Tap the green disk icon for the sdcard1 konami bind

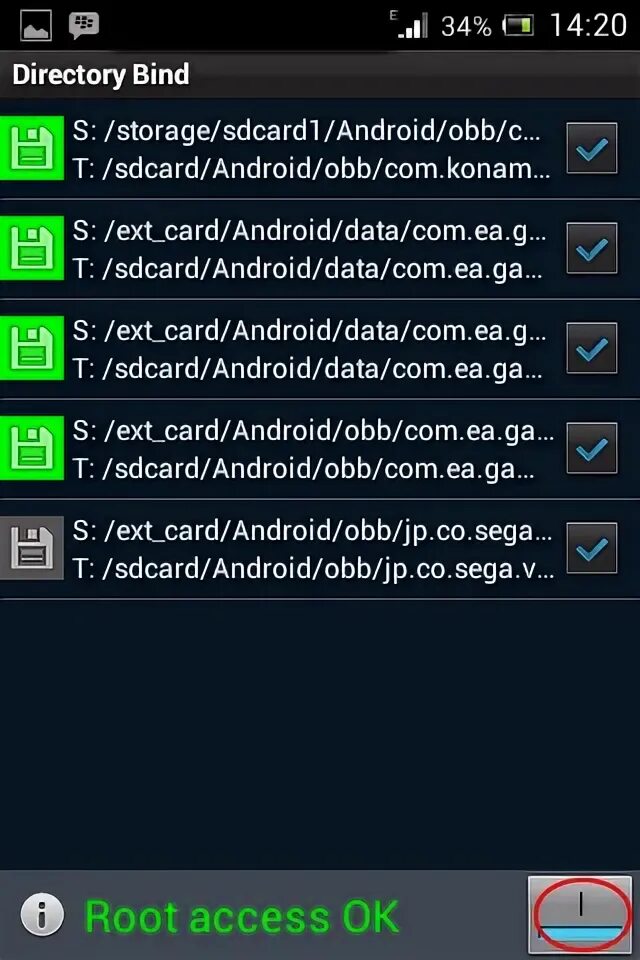pos(31,149)
